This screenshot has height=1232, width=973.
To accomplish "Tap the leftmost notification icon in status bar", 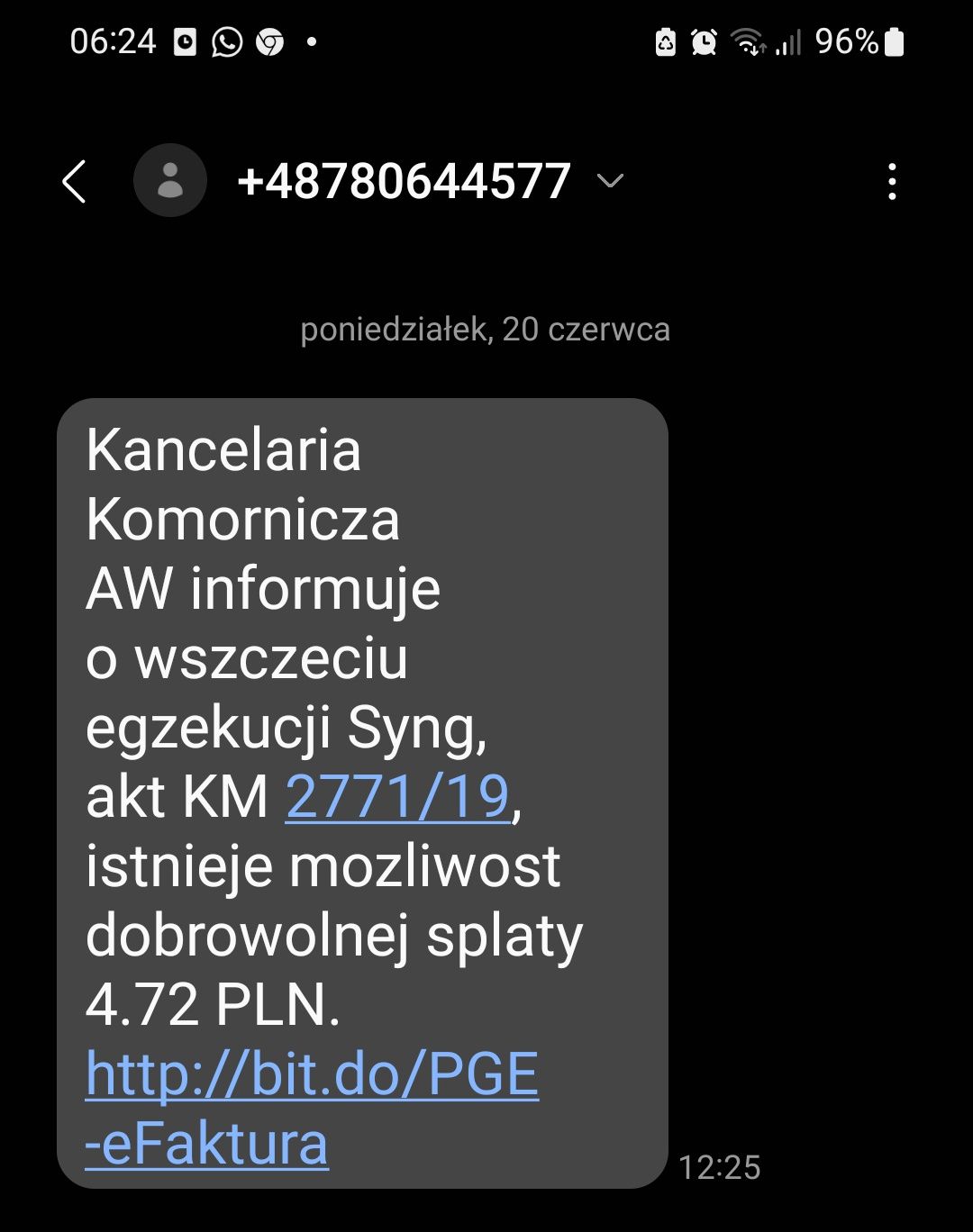I will (x=185, y=41).
